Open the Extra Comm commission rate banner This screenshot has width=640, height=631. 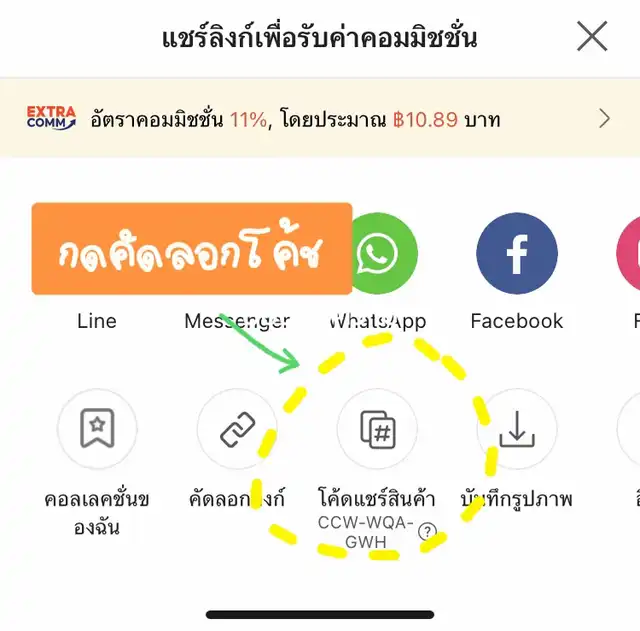coord(320,120)
